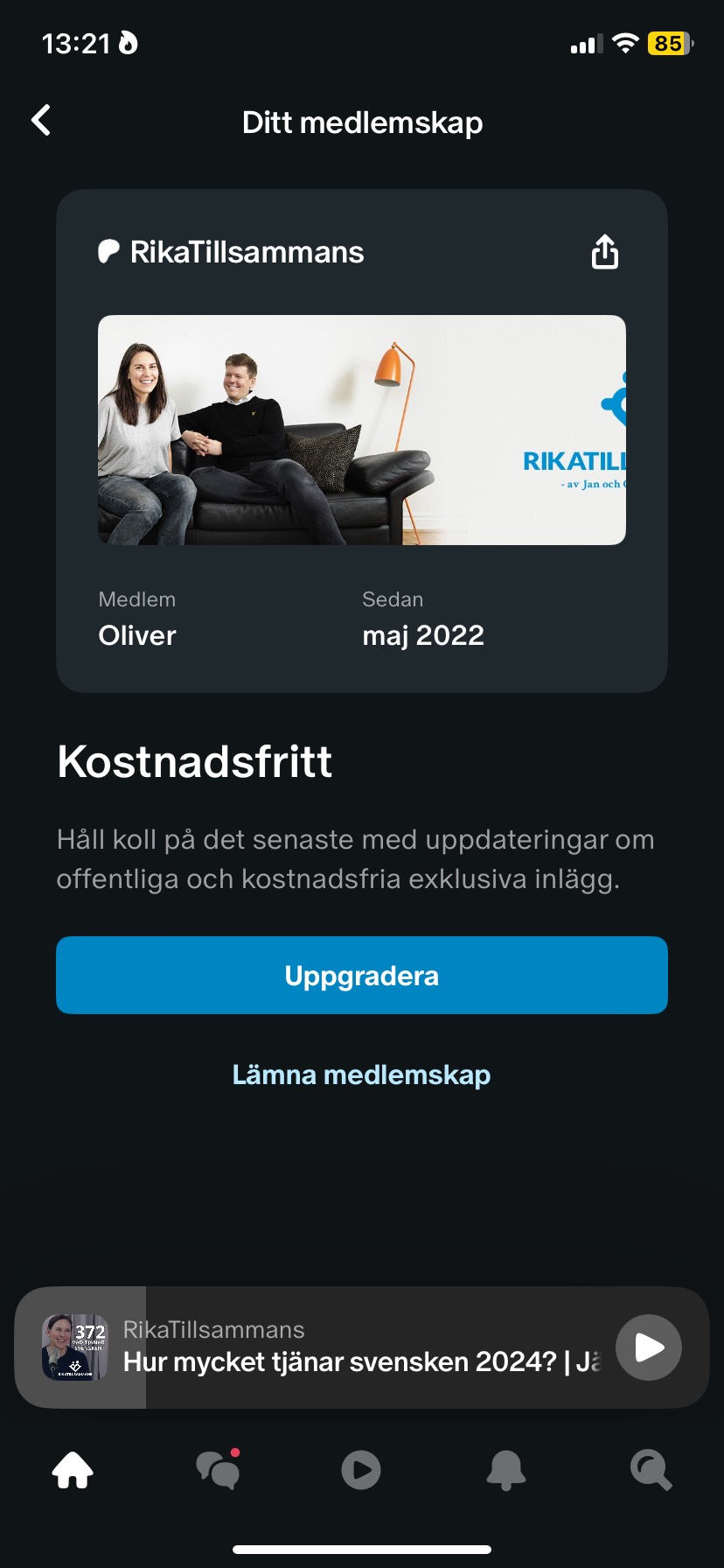Switch to the Home tab
Viewport: 724px width, 1568px height.
click(x=73, y=1470)
